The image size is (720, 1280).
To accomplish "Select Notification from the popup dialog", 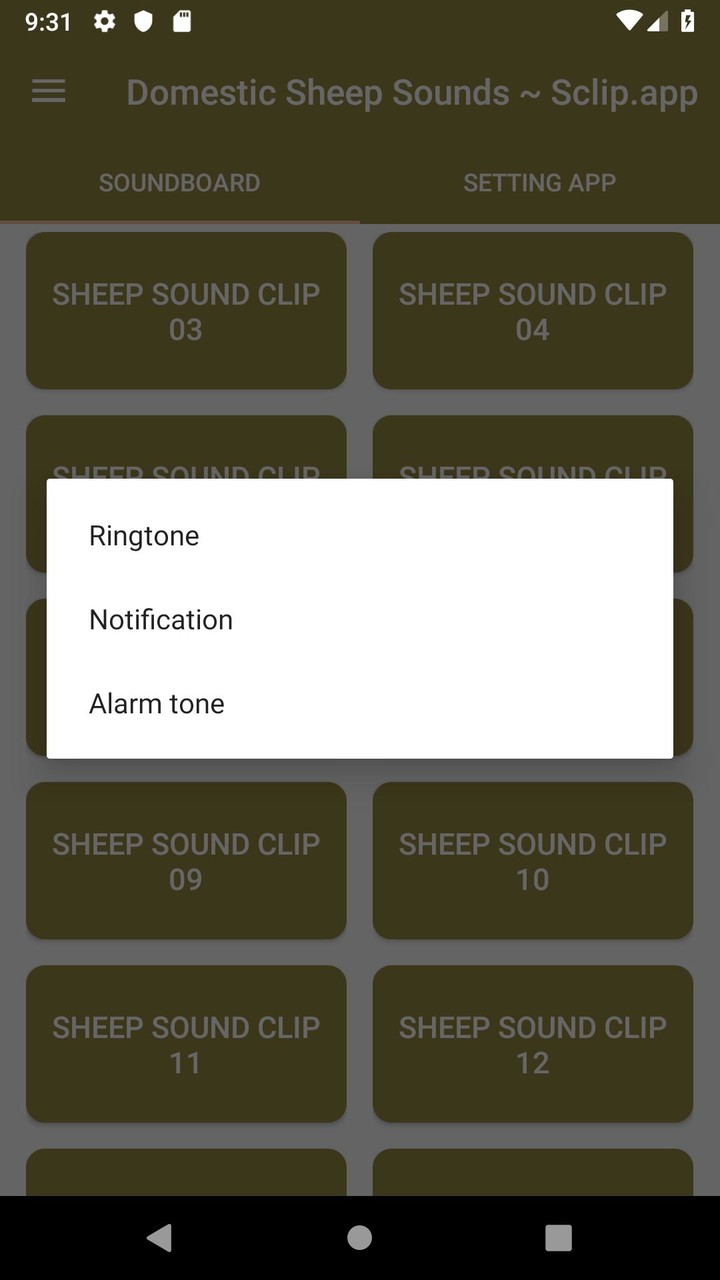I will (x=161, y=619).
